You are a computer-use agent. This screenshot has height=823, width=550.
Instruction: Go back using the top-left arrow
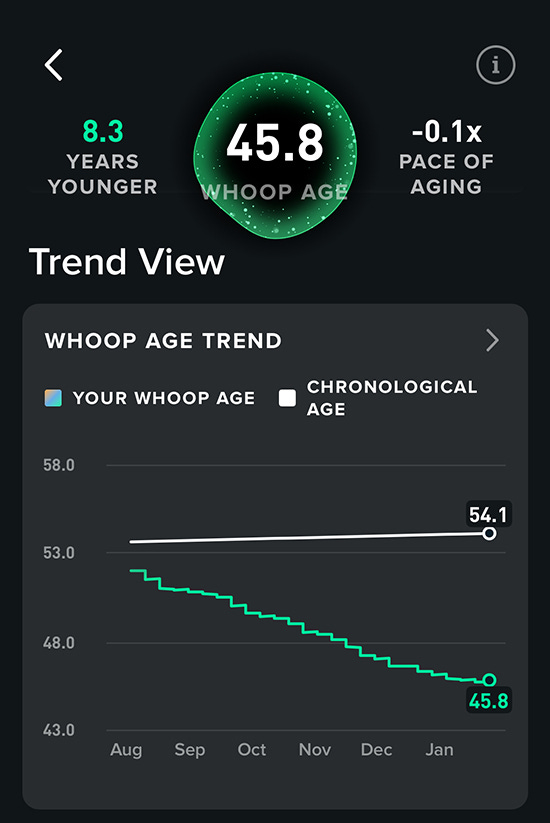[54, 65]
